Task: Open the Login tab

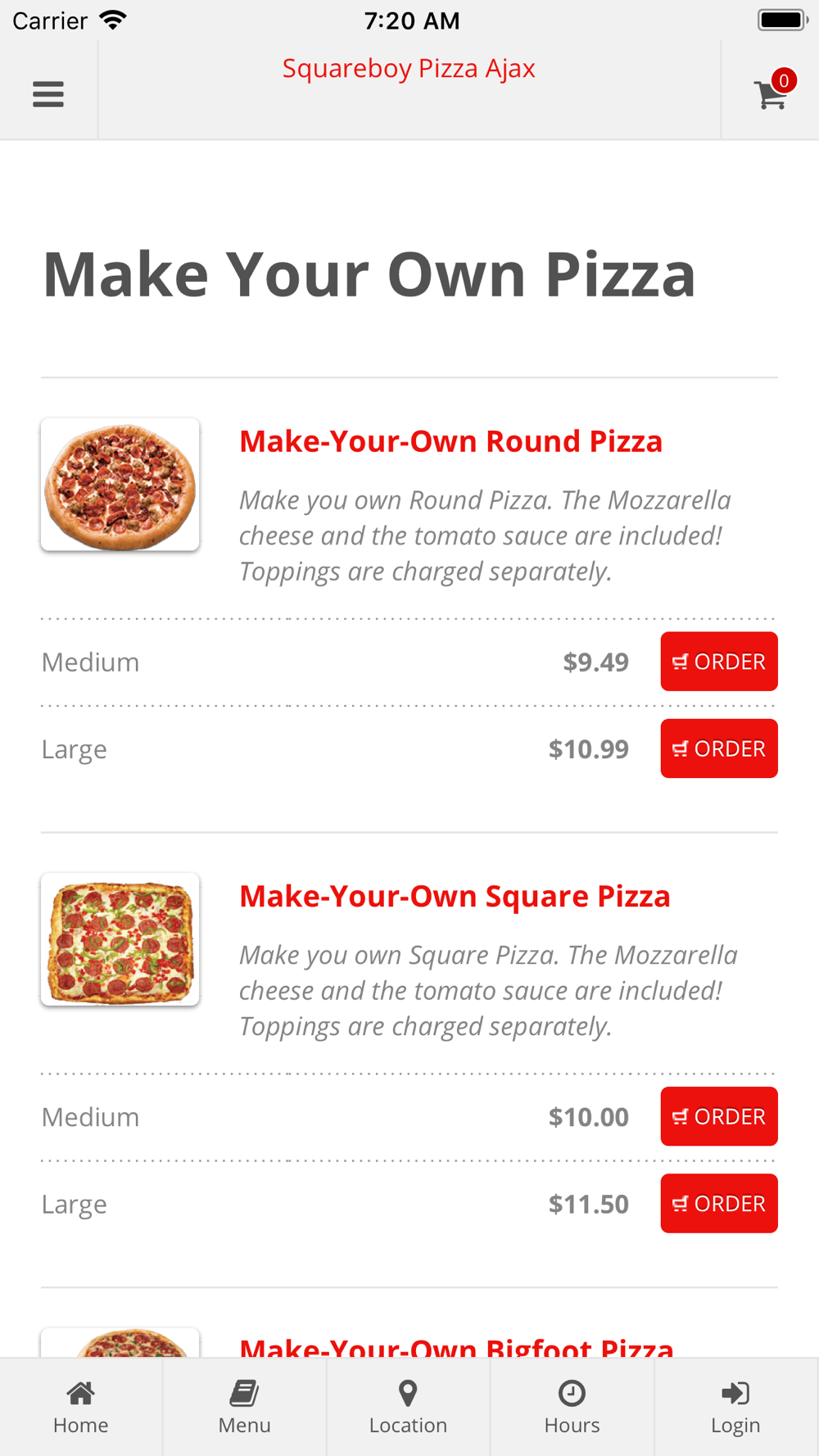Action: tap(736, 1407)
